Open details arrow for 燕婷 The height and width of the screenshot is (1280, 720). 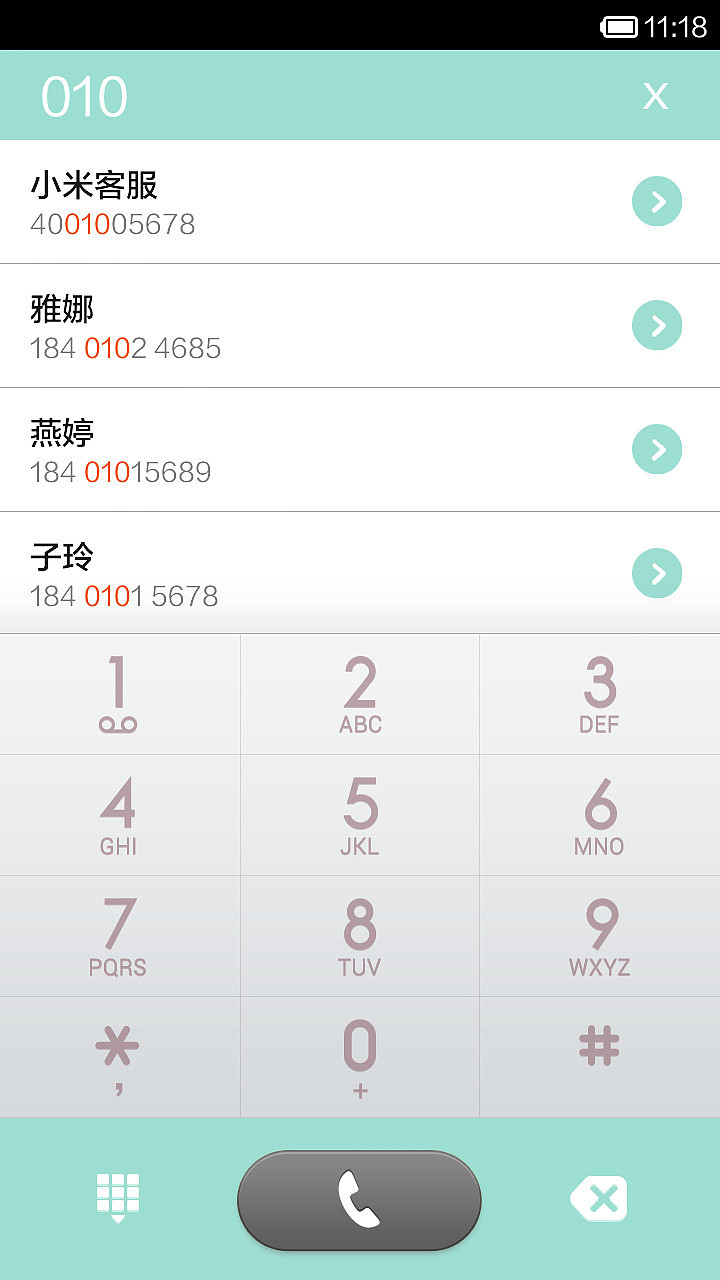(657, 450)
